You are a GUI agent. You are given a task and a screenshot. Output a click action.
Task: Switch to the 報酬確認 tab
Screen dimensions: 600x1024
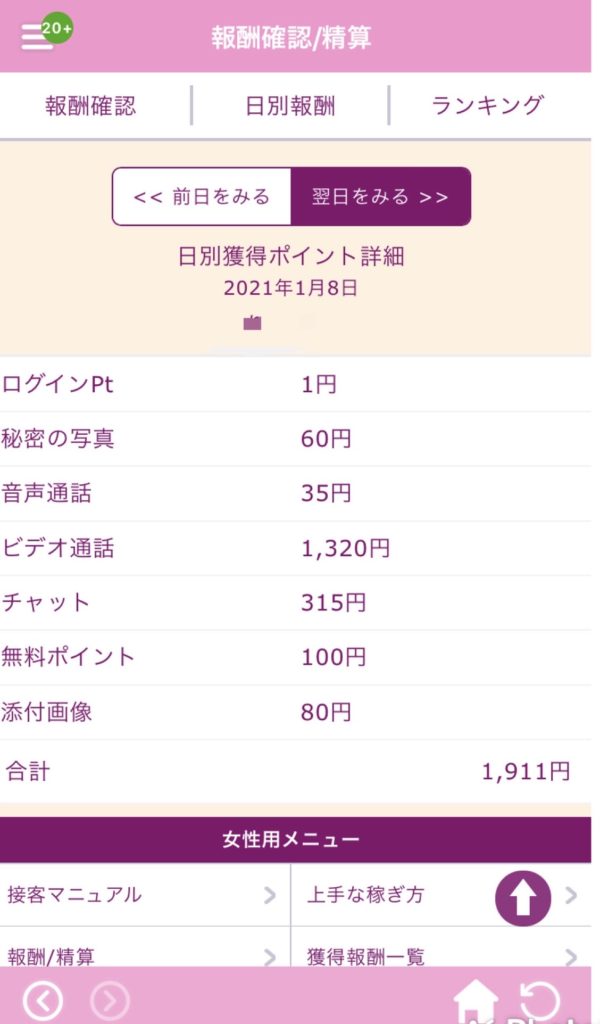point(91,105)
